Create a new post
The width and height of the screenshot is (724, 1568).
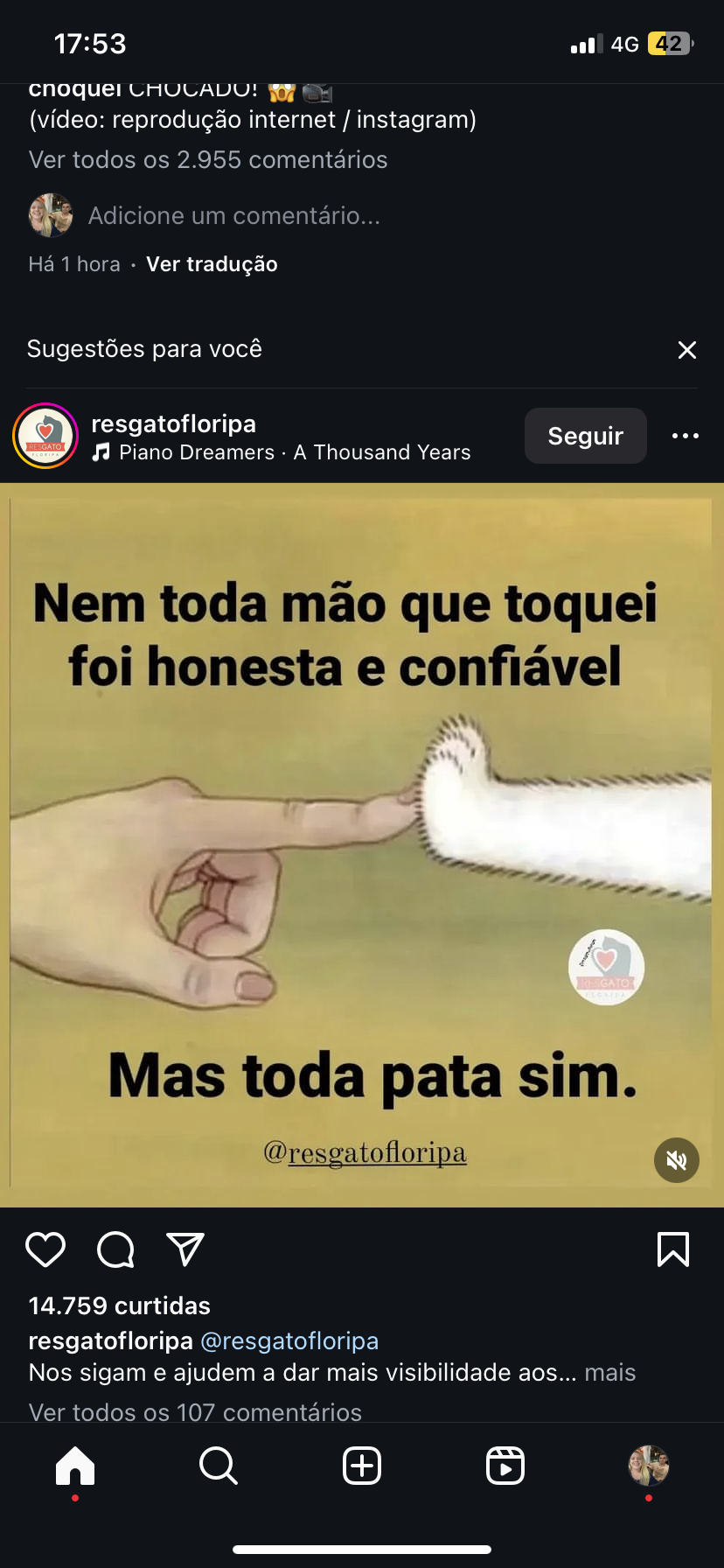(362, 1465)
